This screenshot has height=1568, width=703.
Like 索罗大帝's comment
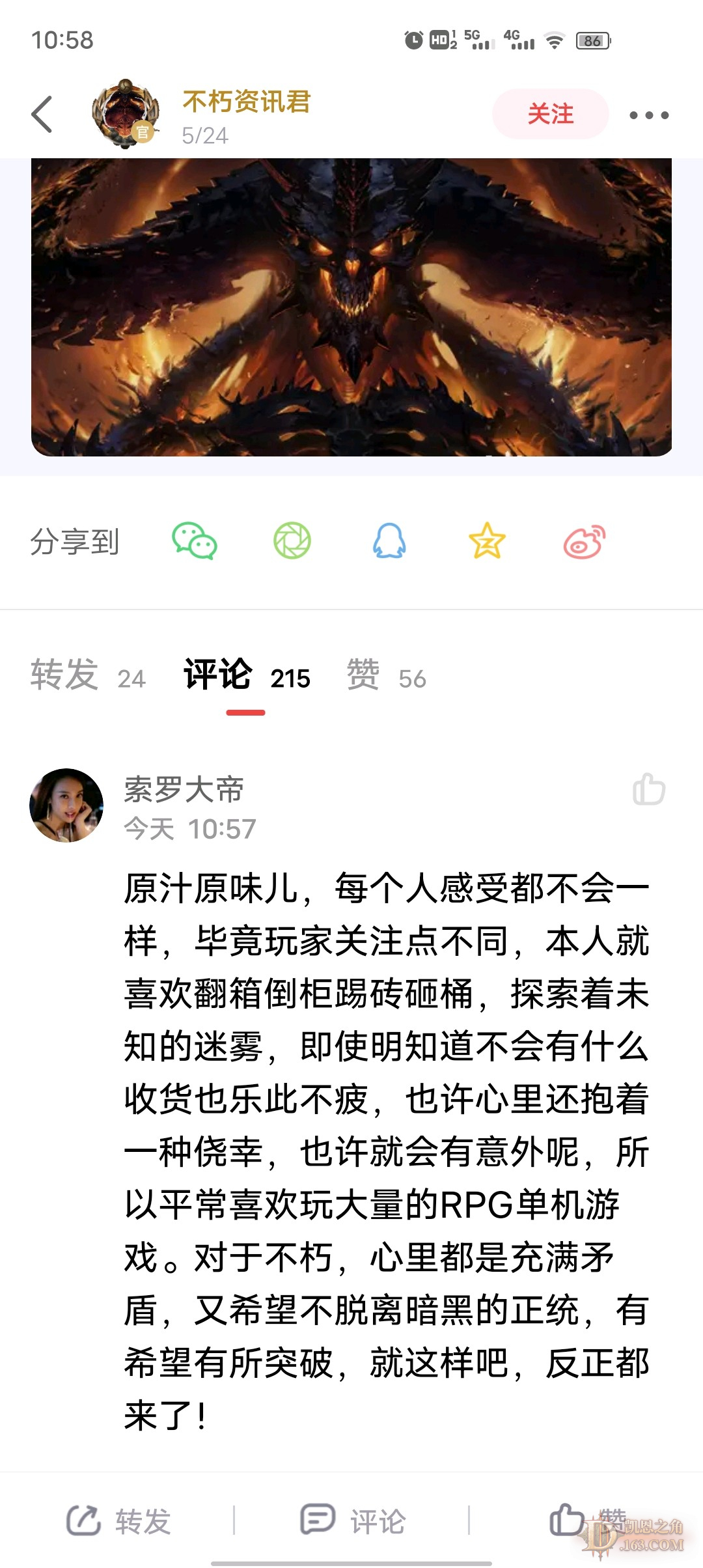pyautogui.click(x=648, y=790)
